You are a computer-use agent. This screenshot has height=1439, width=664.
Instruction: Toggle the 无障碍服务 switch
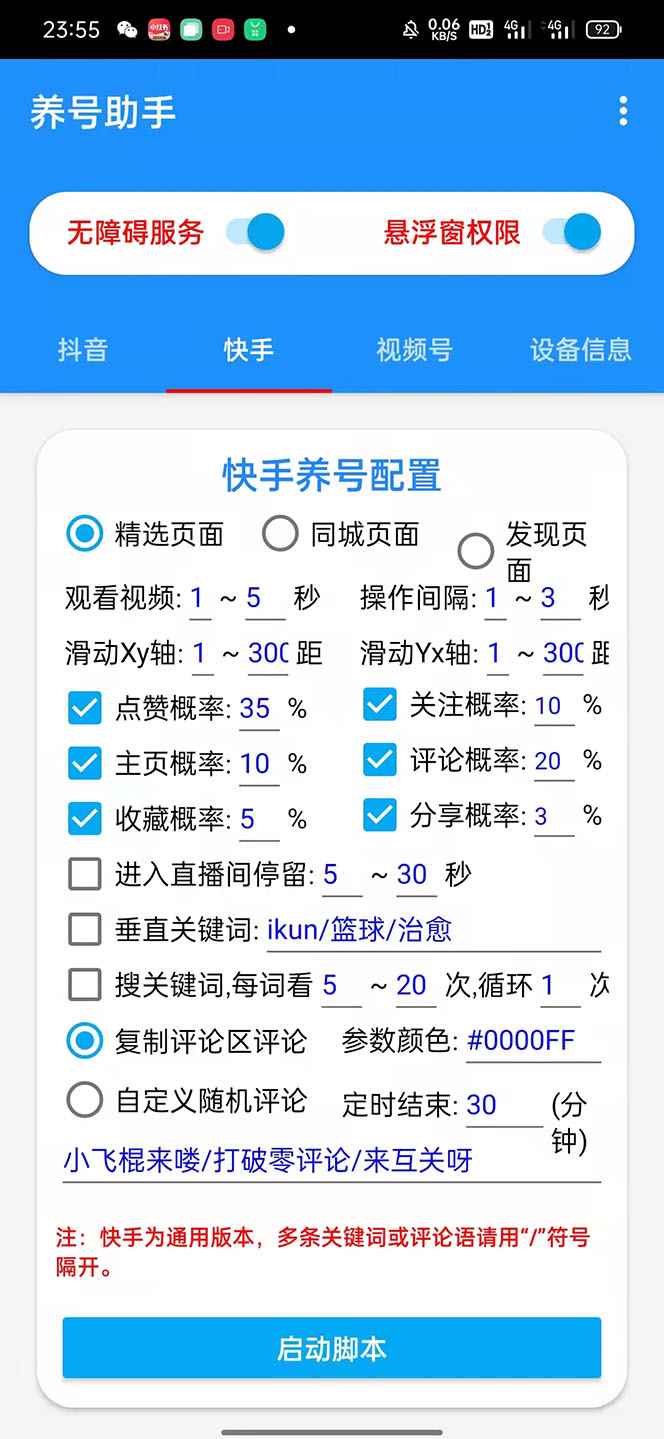click(x=255, y=232)
